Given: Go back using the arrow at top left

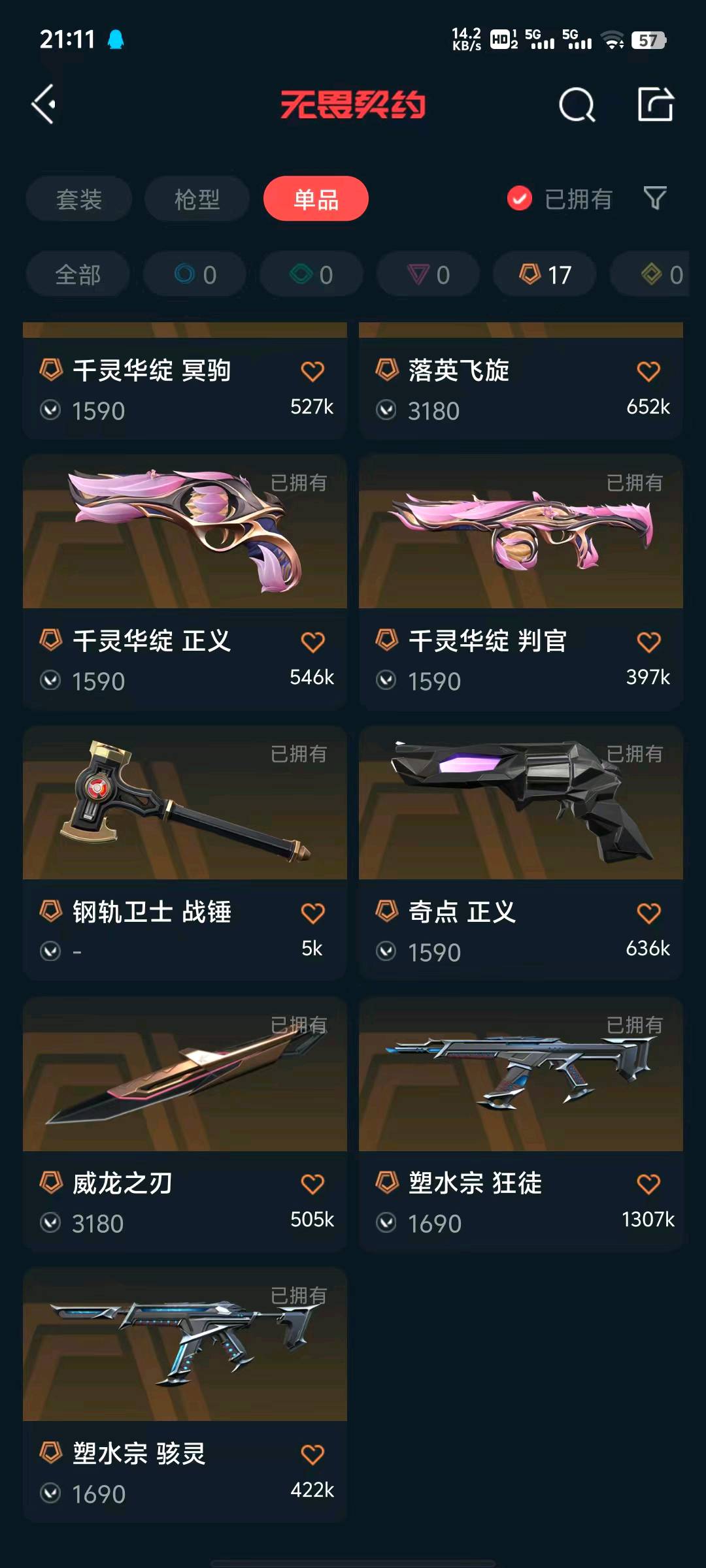Looking at the screenshot, I should point(44,104).
